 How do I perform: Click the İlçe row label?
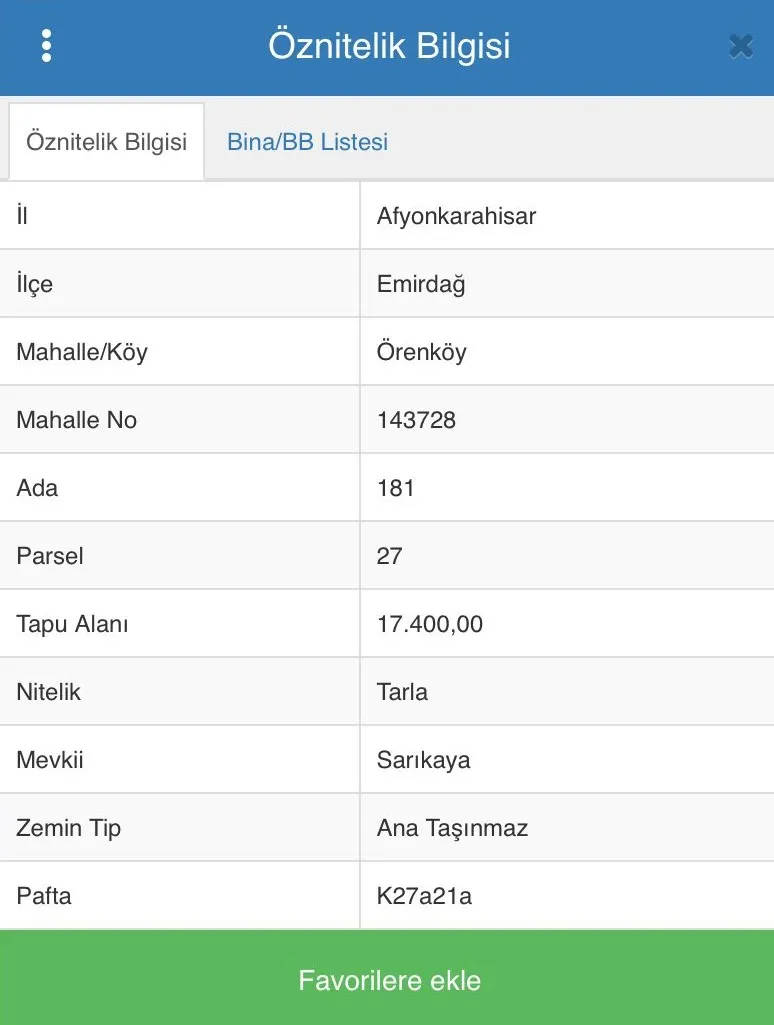tap(33, 283)
